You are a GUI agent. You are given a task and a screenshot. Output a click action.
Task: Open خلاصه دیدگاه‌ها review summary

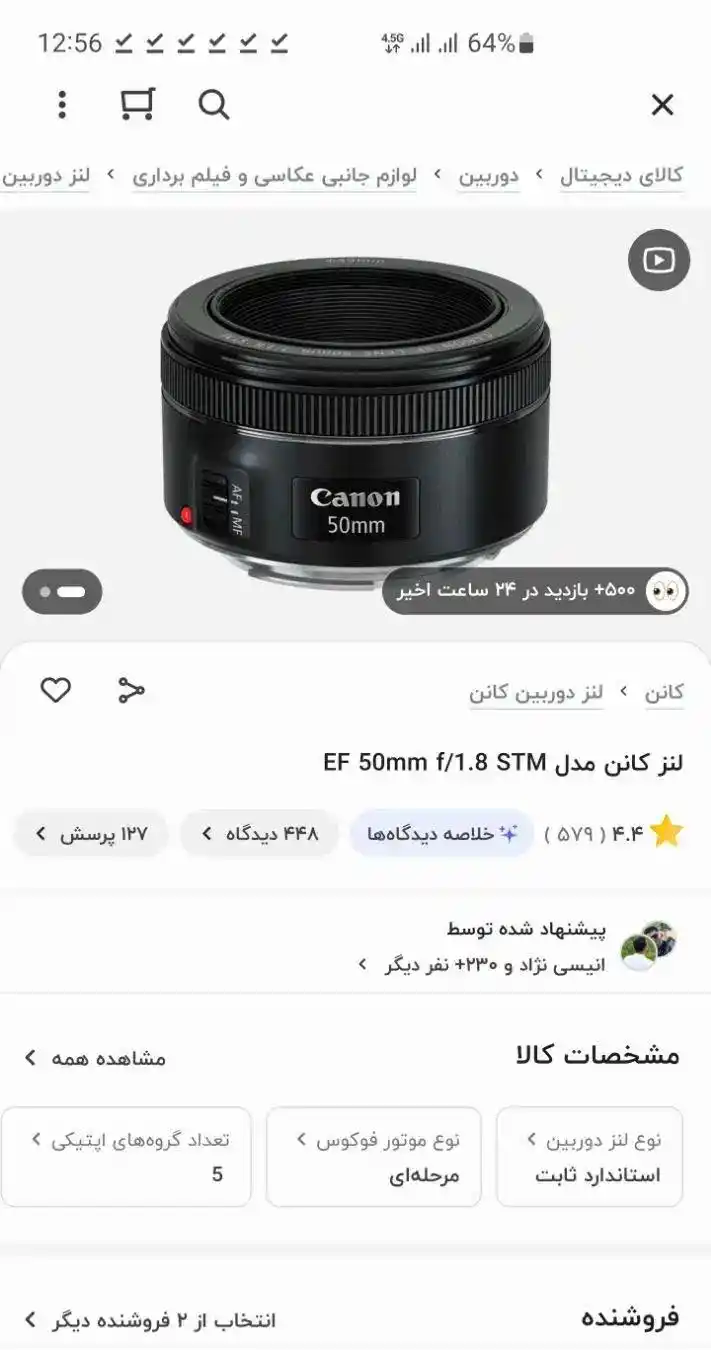pyautogui.click(x=441, y=834)
